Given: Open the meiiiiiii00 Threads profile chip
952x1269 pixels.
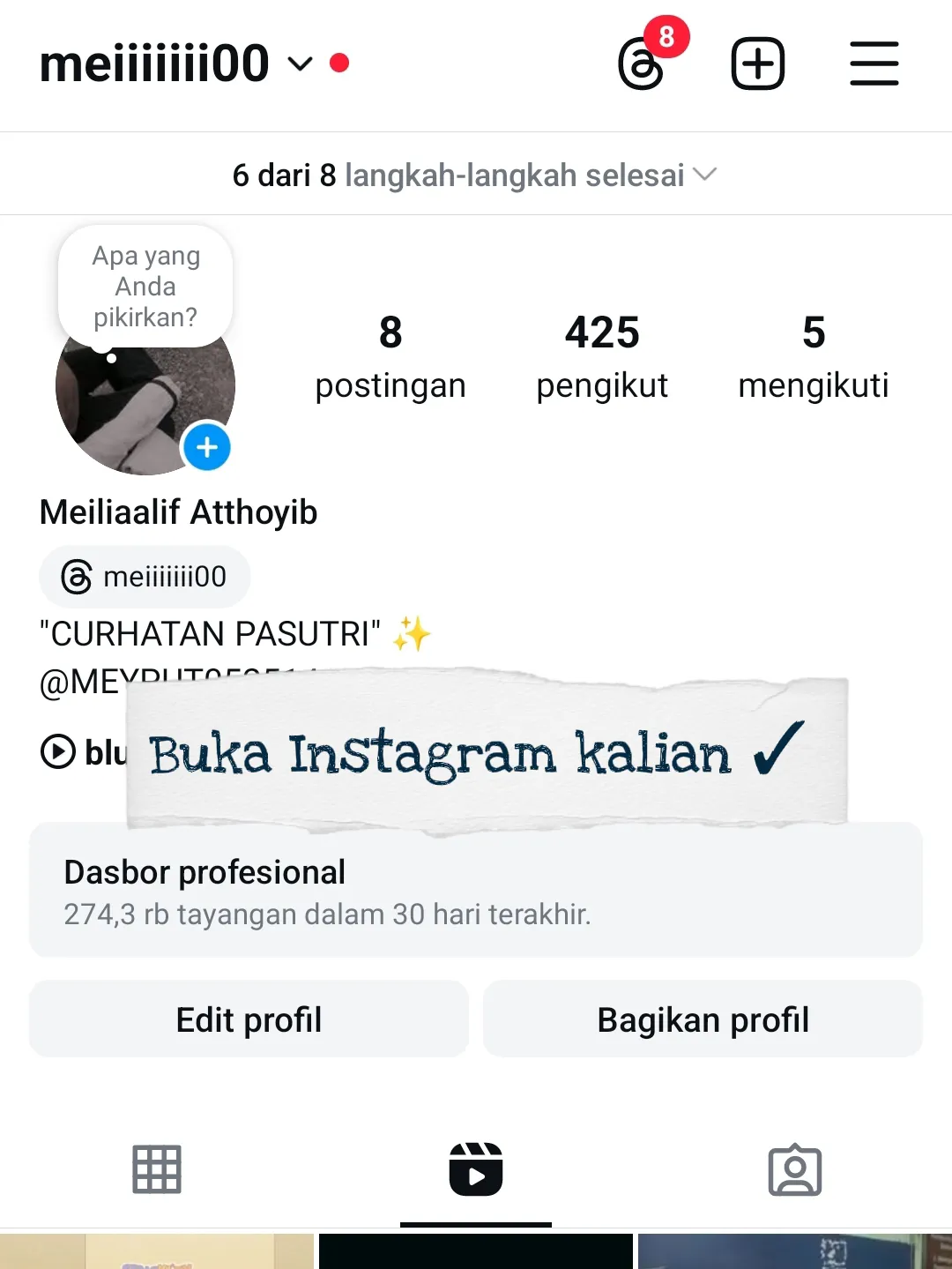Looking at the screenshot, I should tap(145, 577).
